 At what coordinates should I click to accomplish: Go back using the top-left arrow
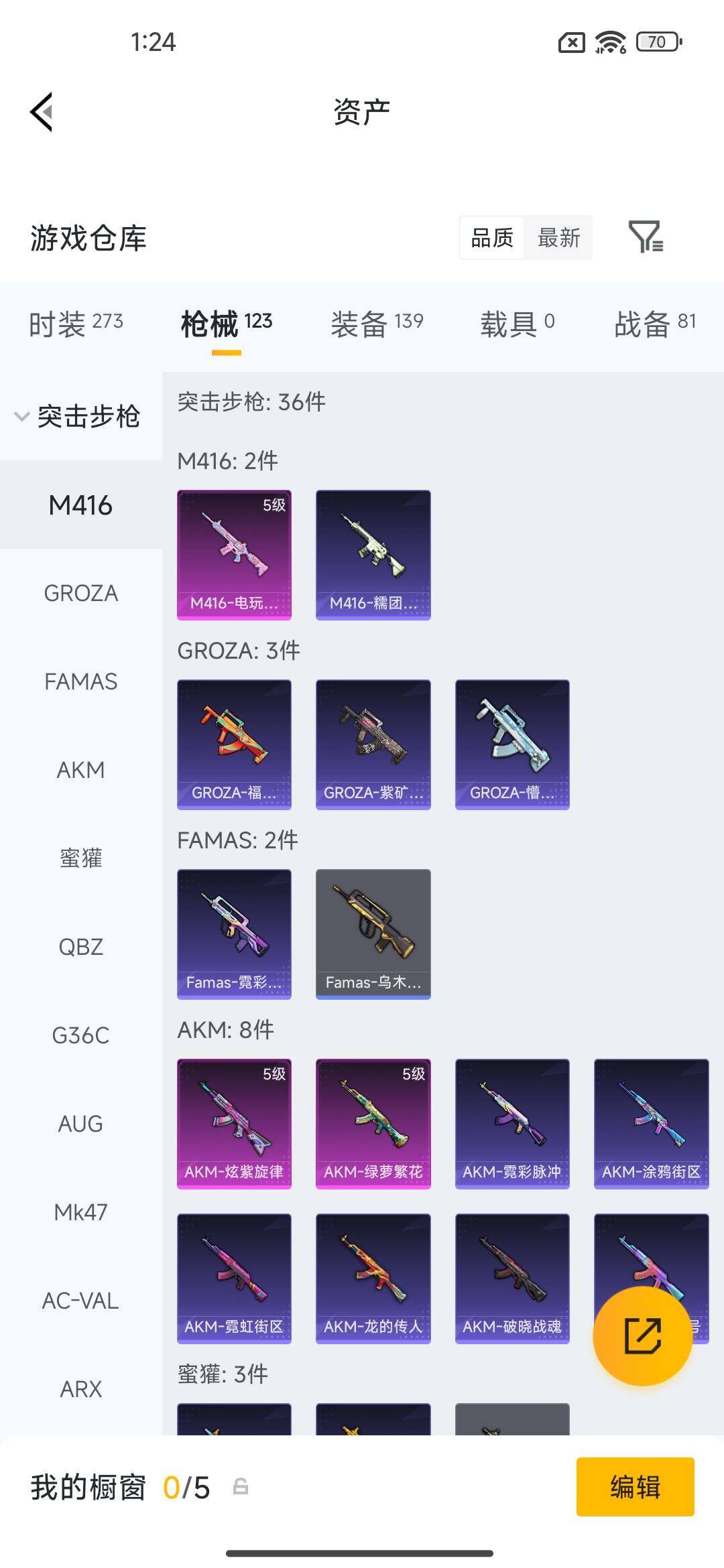point(42,112)
